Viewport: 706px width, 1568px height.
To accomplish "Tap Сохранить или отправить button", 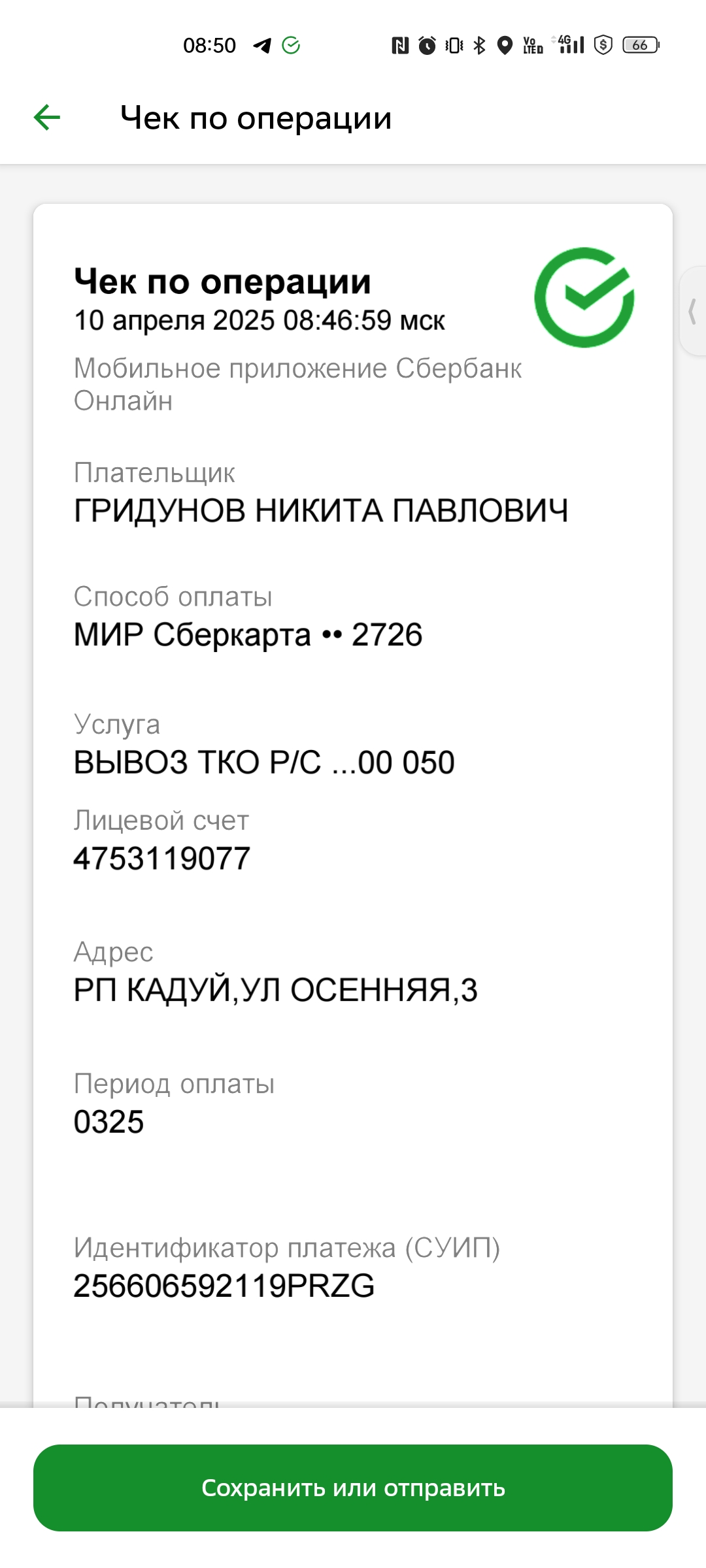I will click(353, 1488).
